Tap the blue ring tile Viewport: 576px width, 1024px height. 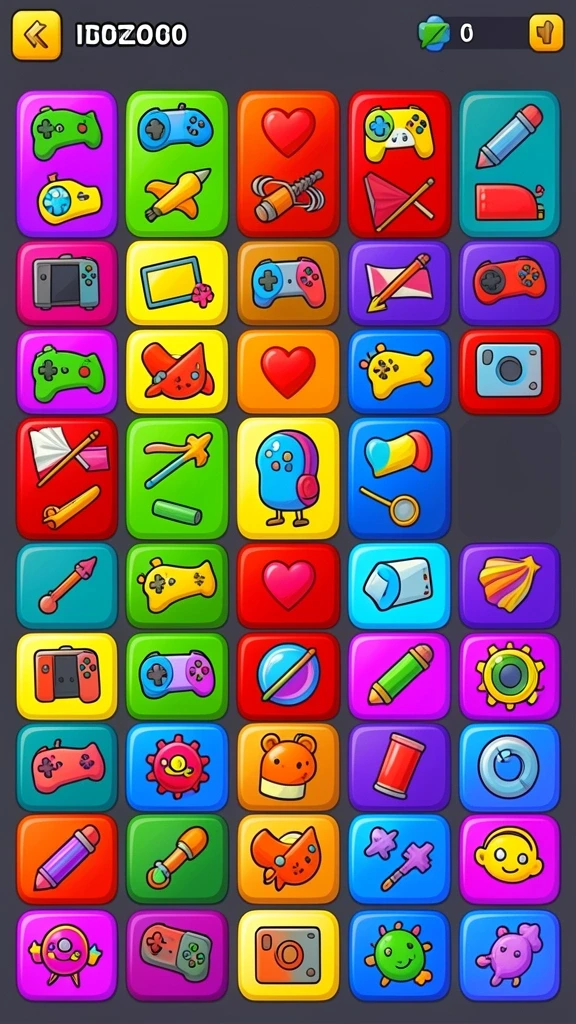(509, 767)
